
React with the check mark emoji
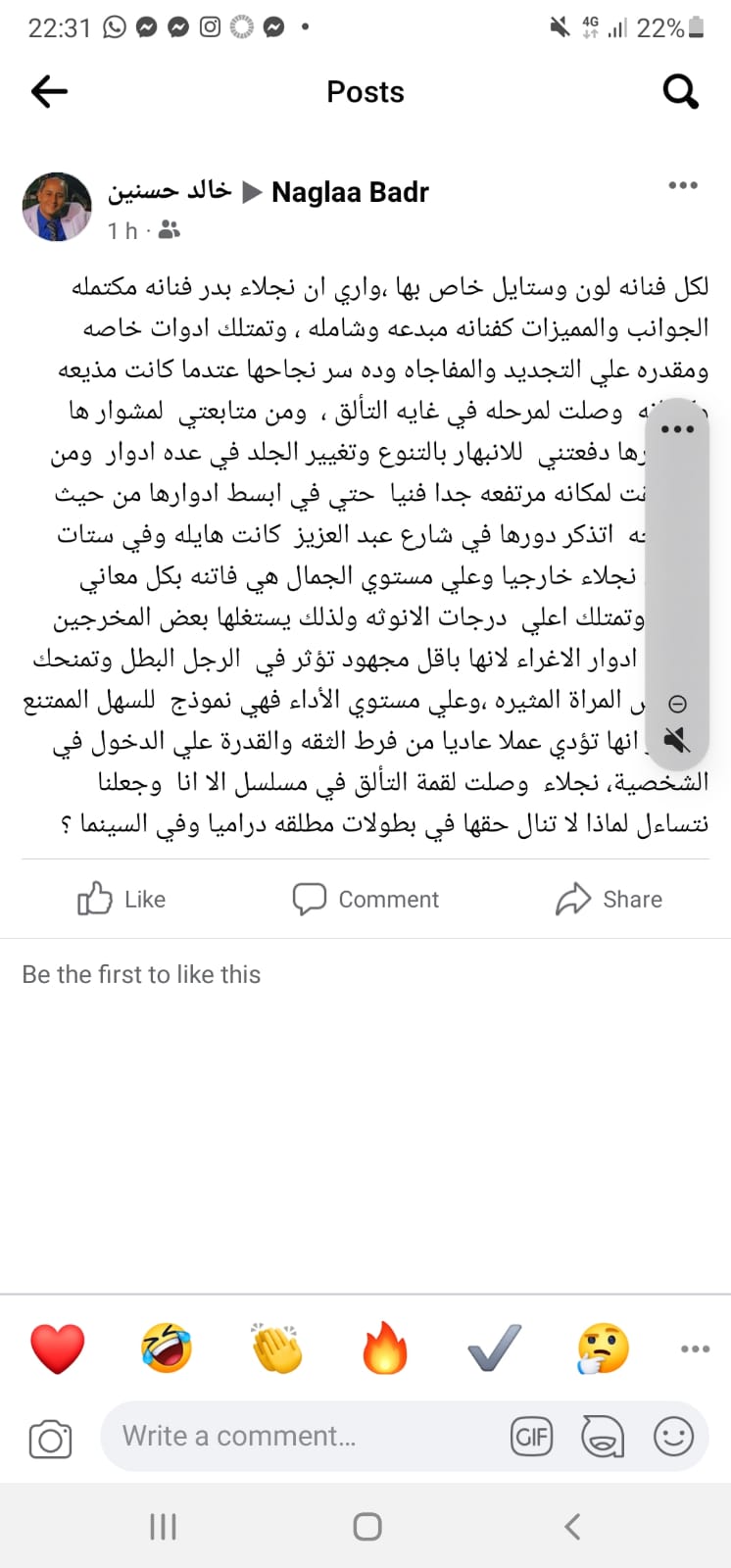point(494,1348)
